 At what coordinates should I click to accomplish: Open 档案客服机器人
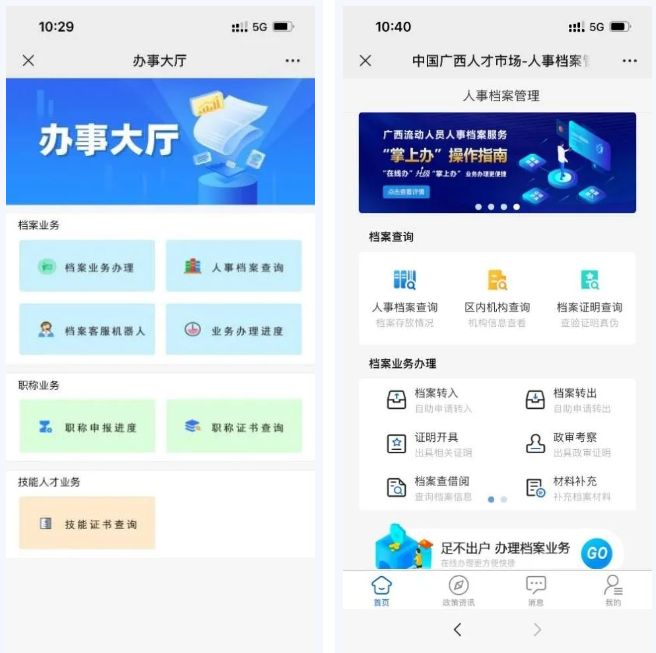87,330
